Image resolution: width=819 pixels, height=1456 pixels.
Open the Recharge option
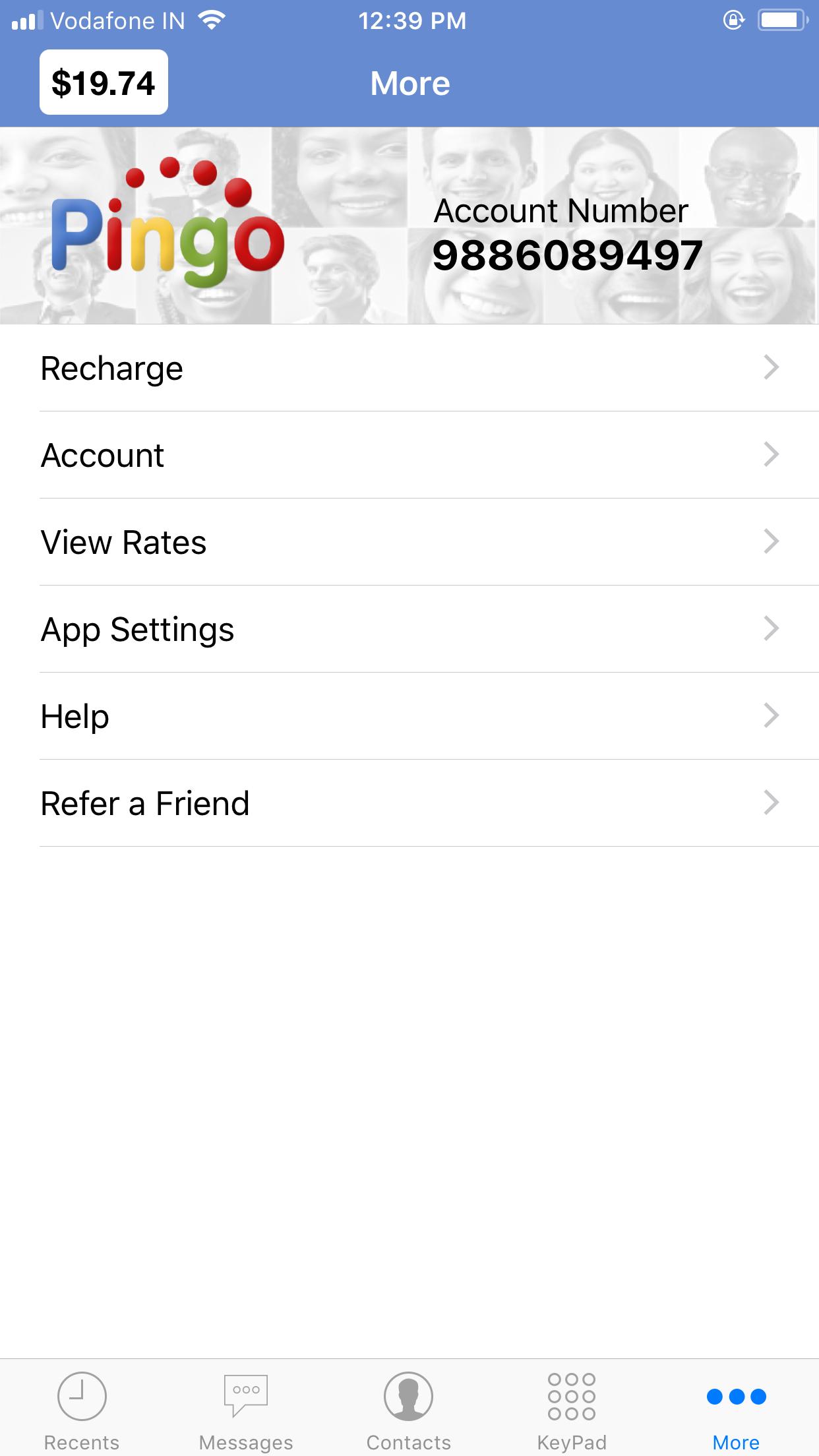409,368
